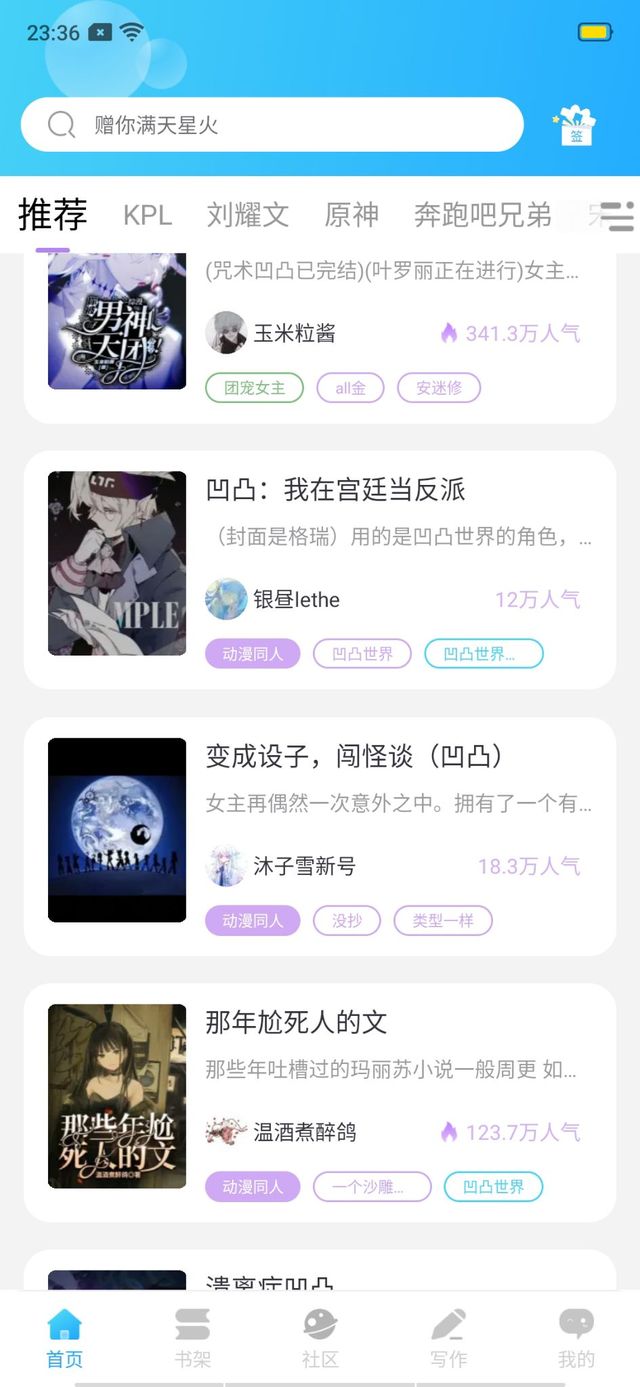The width and height of the screenshot is (640, 1387).
Task: Open the 奔跑吧兄弟 tab
Action: pyautogui.click(x=482, y=215)
